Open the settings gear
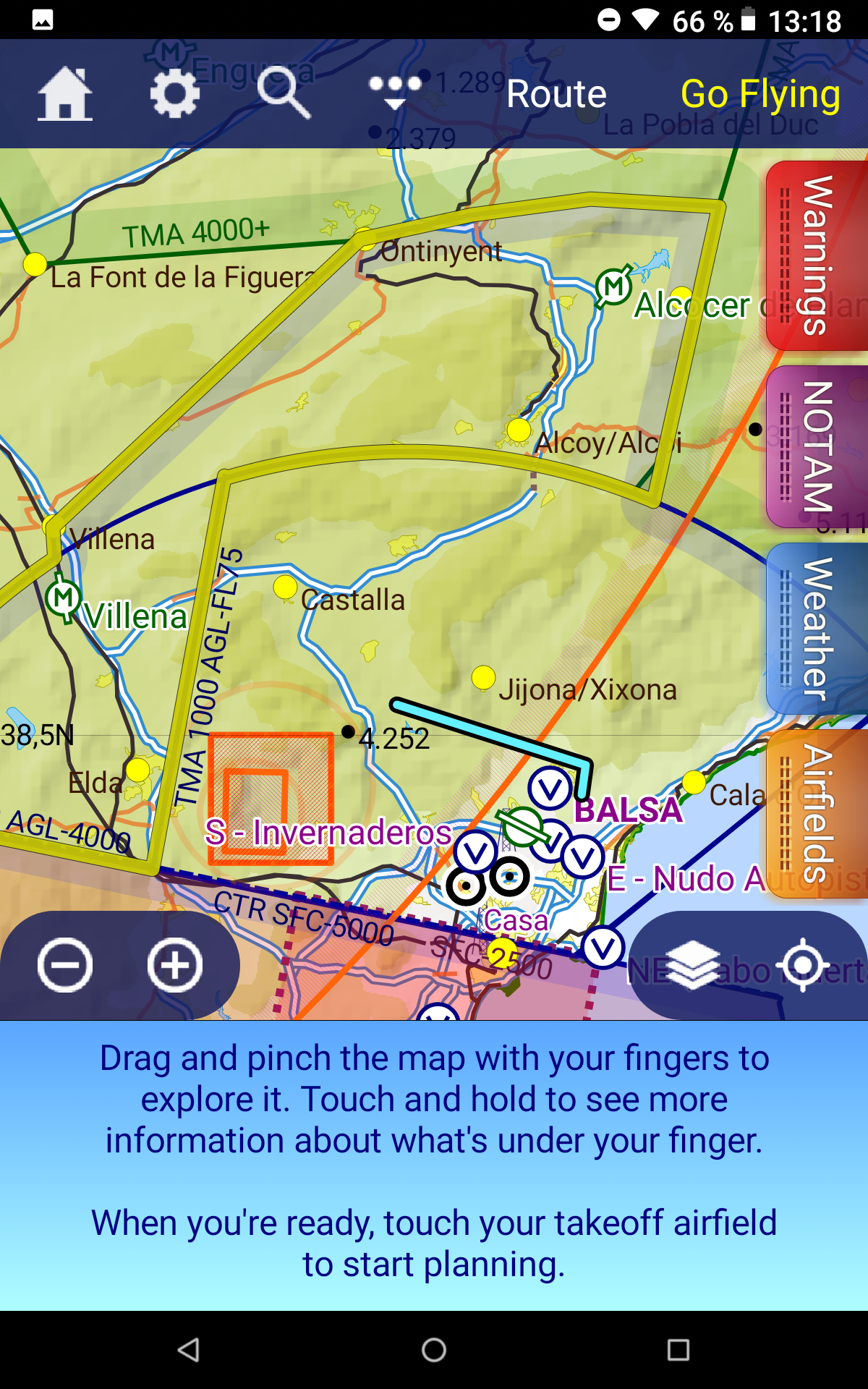868x1389 pixels. [174, 94]
